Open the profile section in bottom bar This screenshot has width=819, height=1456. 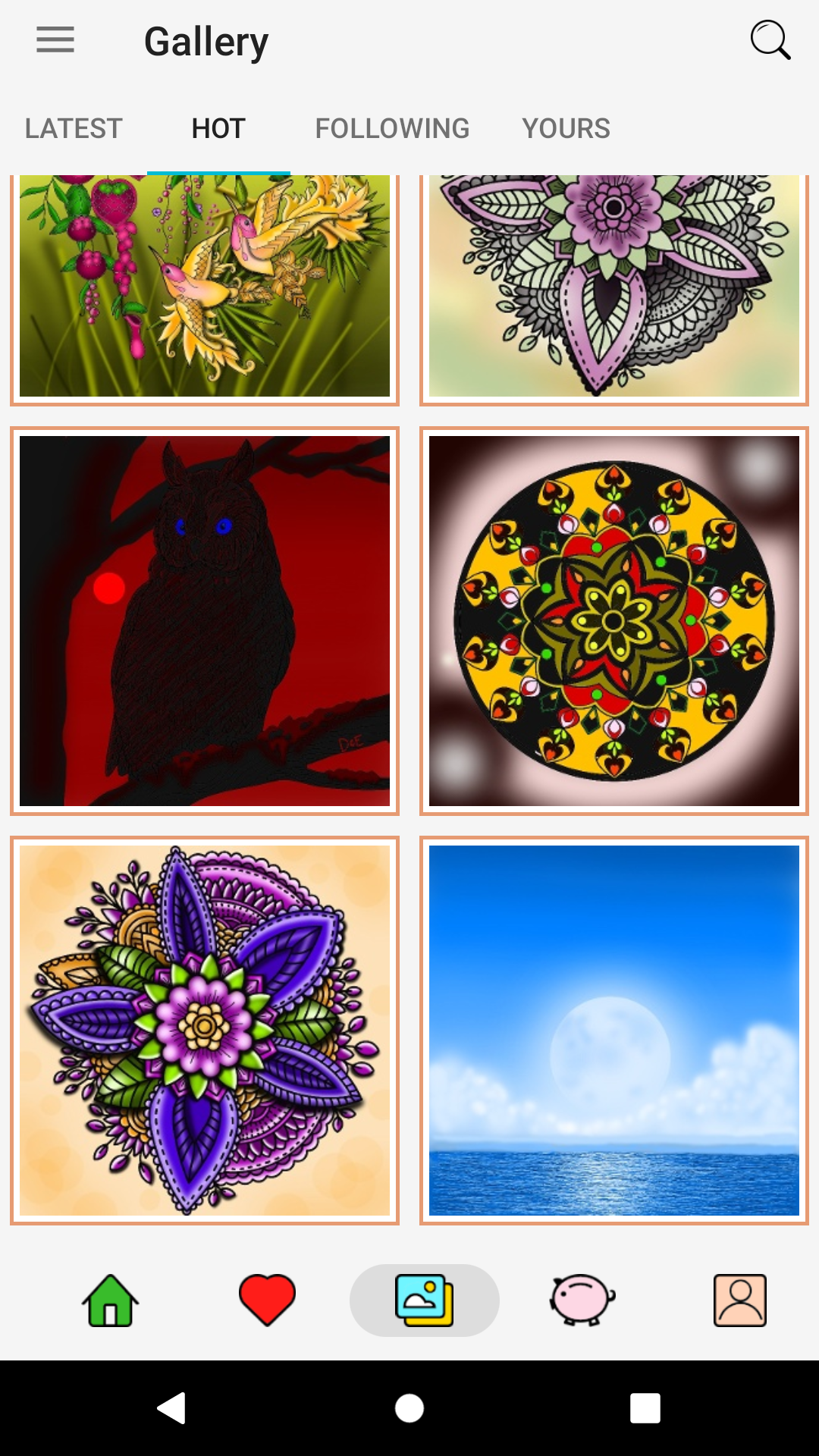pos(739,1301)
